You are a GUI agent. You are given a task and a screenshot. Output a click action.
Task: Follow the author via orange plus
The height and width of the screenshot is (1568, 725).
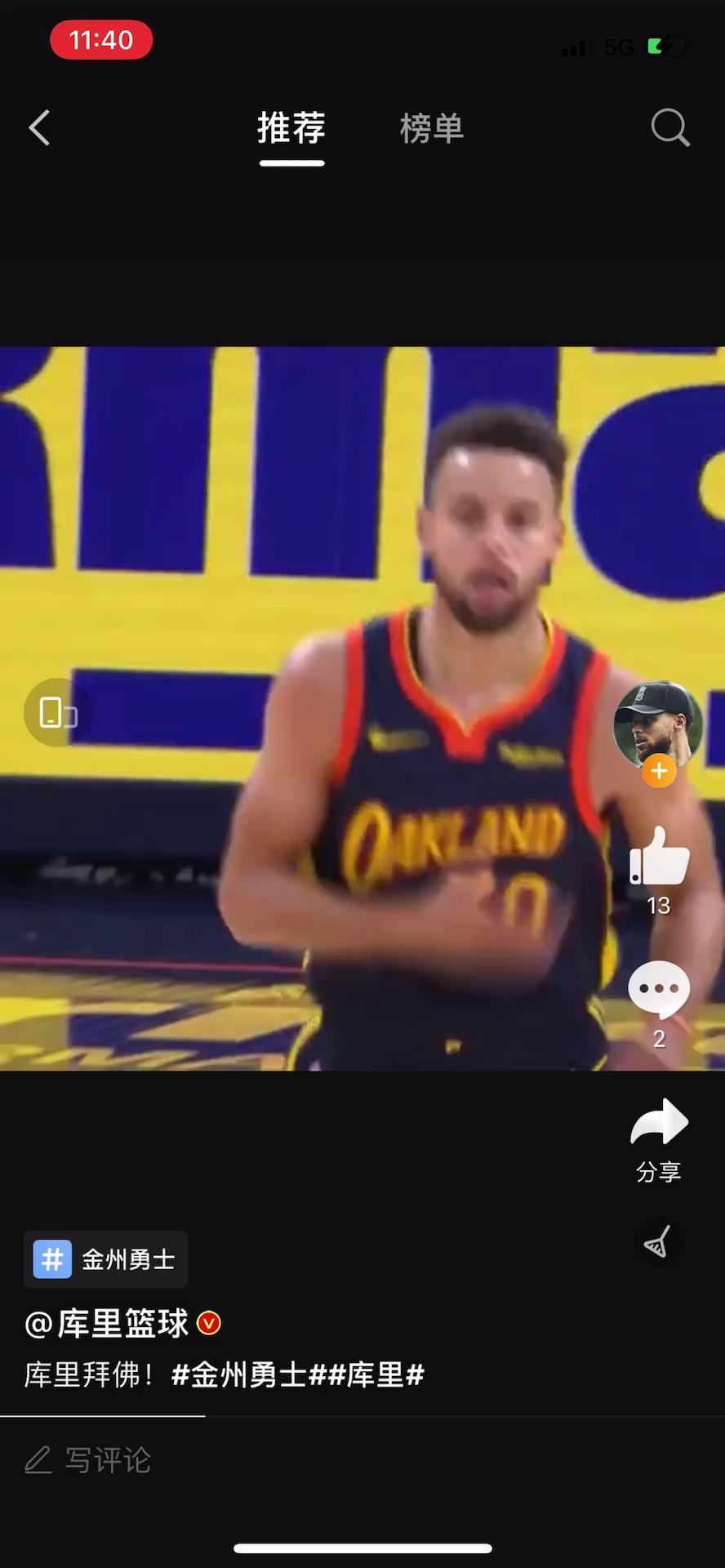[x=659, y=771]
